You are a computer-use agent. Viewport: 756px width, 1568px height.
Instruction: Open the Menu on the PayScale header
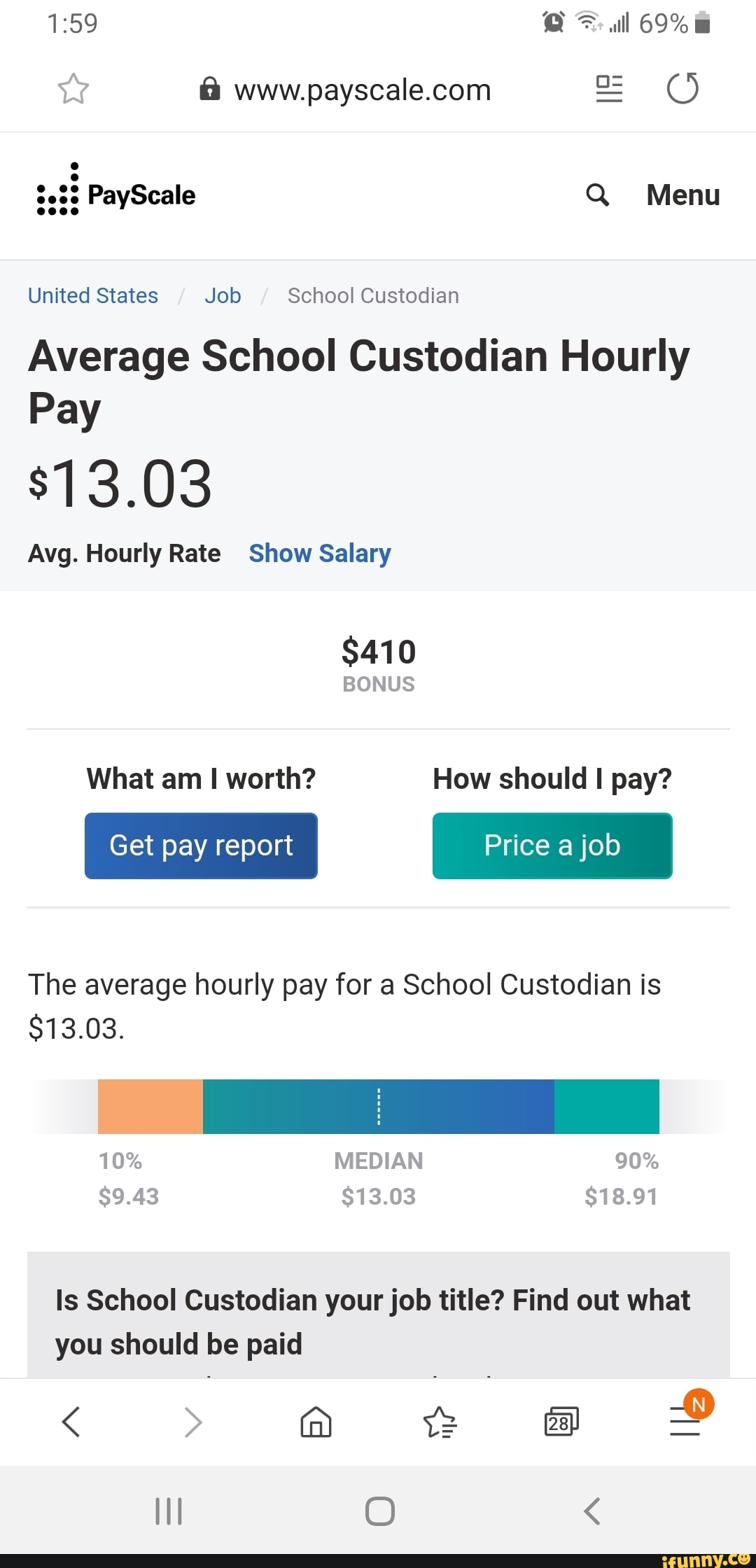click(682, 196)
